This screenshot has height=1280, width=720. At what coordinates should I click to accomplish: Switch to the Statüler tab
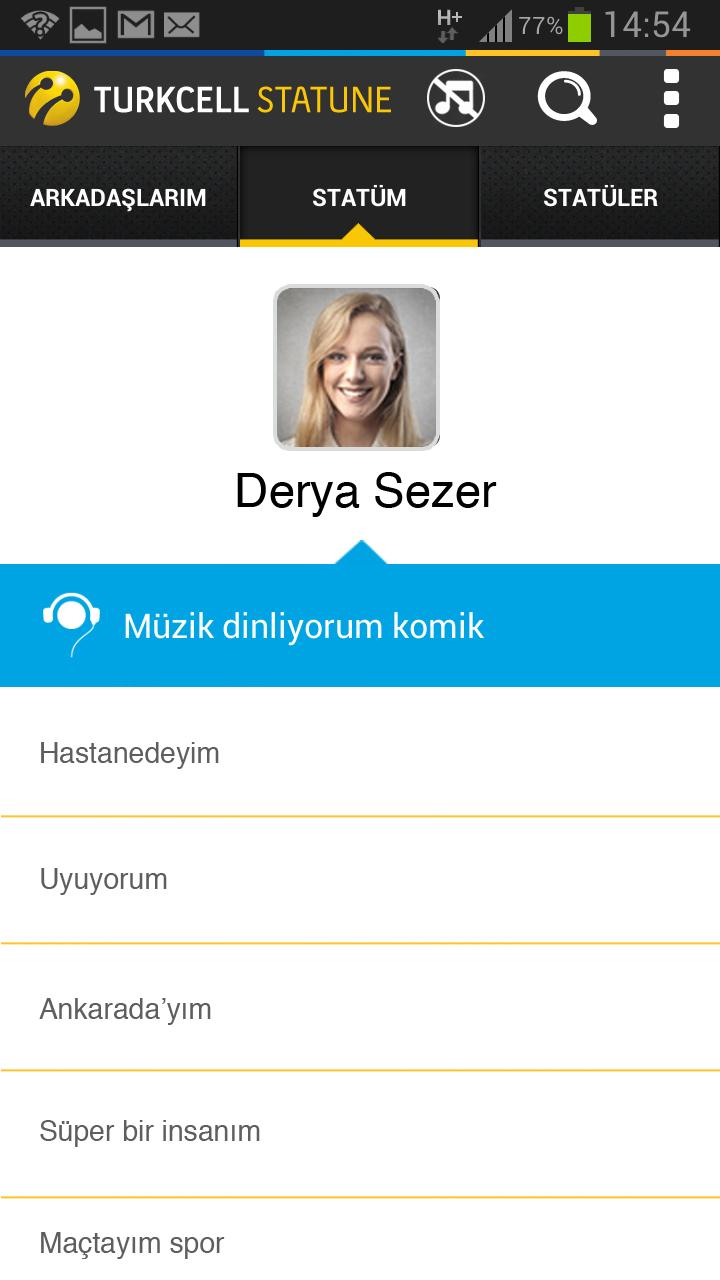pyautogui.click(x=600, y=197)
